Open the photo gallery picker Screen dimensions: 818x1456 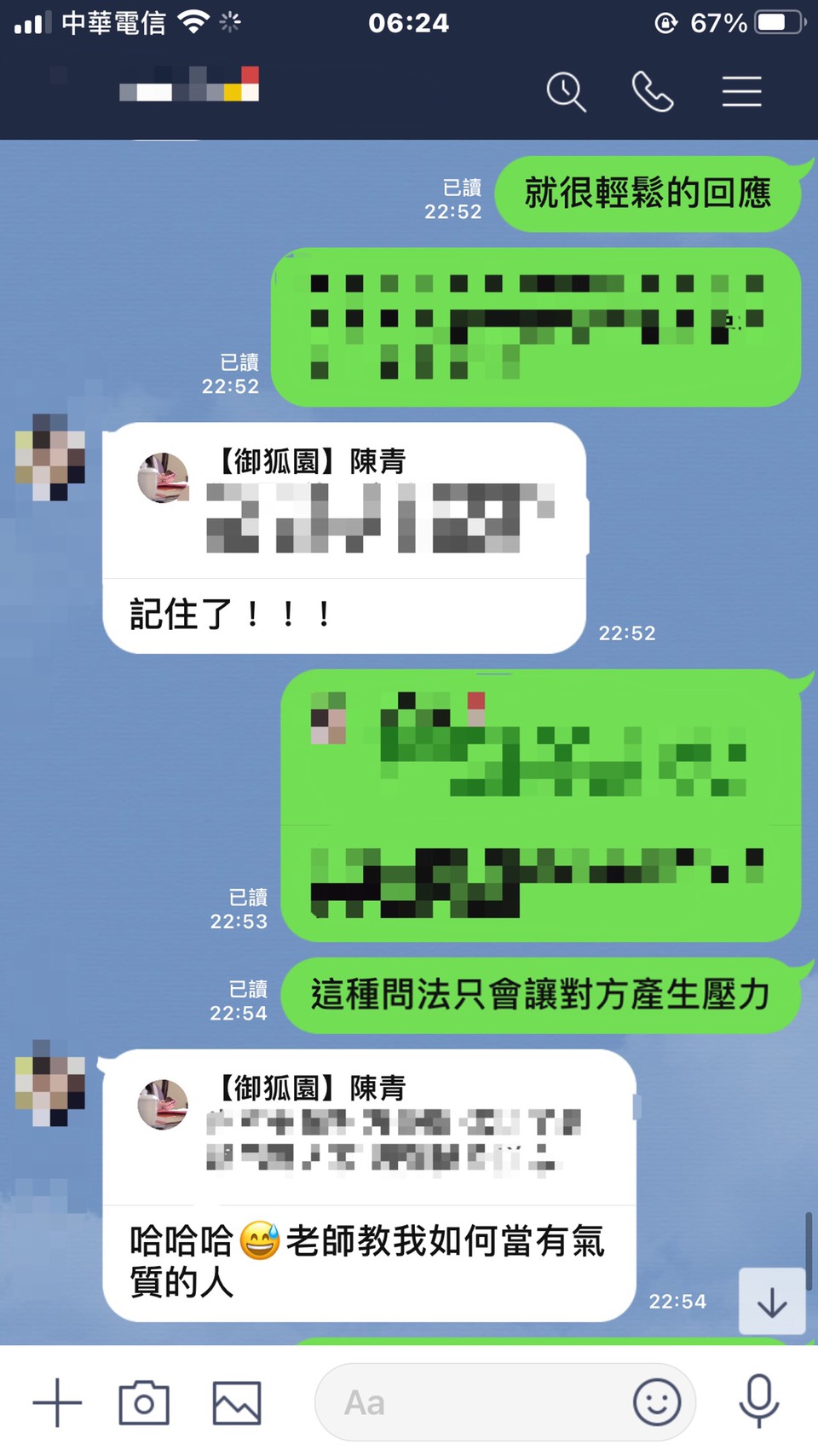pyautogui.click(x=236, y=1402)
